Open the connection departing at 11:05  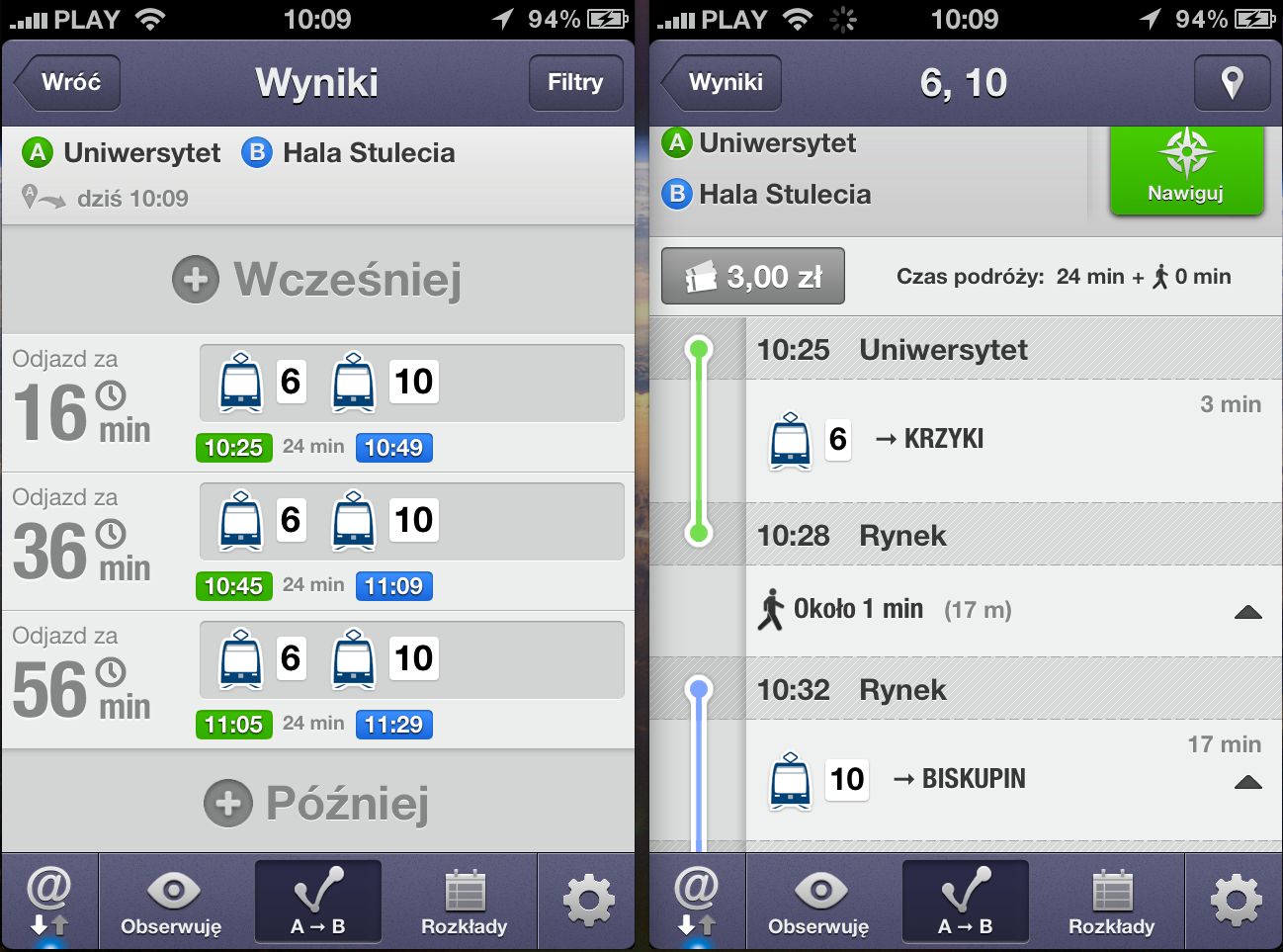(317, 679)
